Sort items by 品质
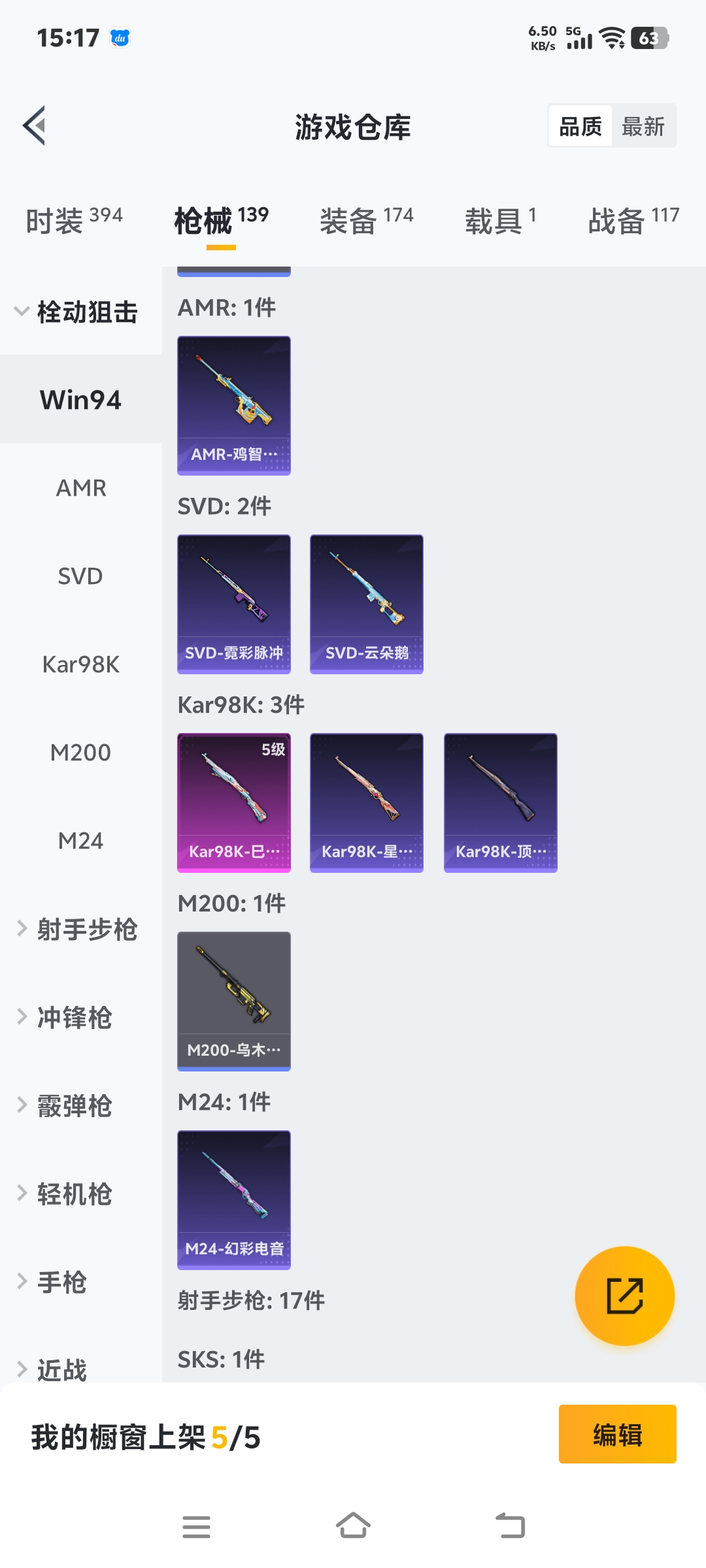 point(579,126)
